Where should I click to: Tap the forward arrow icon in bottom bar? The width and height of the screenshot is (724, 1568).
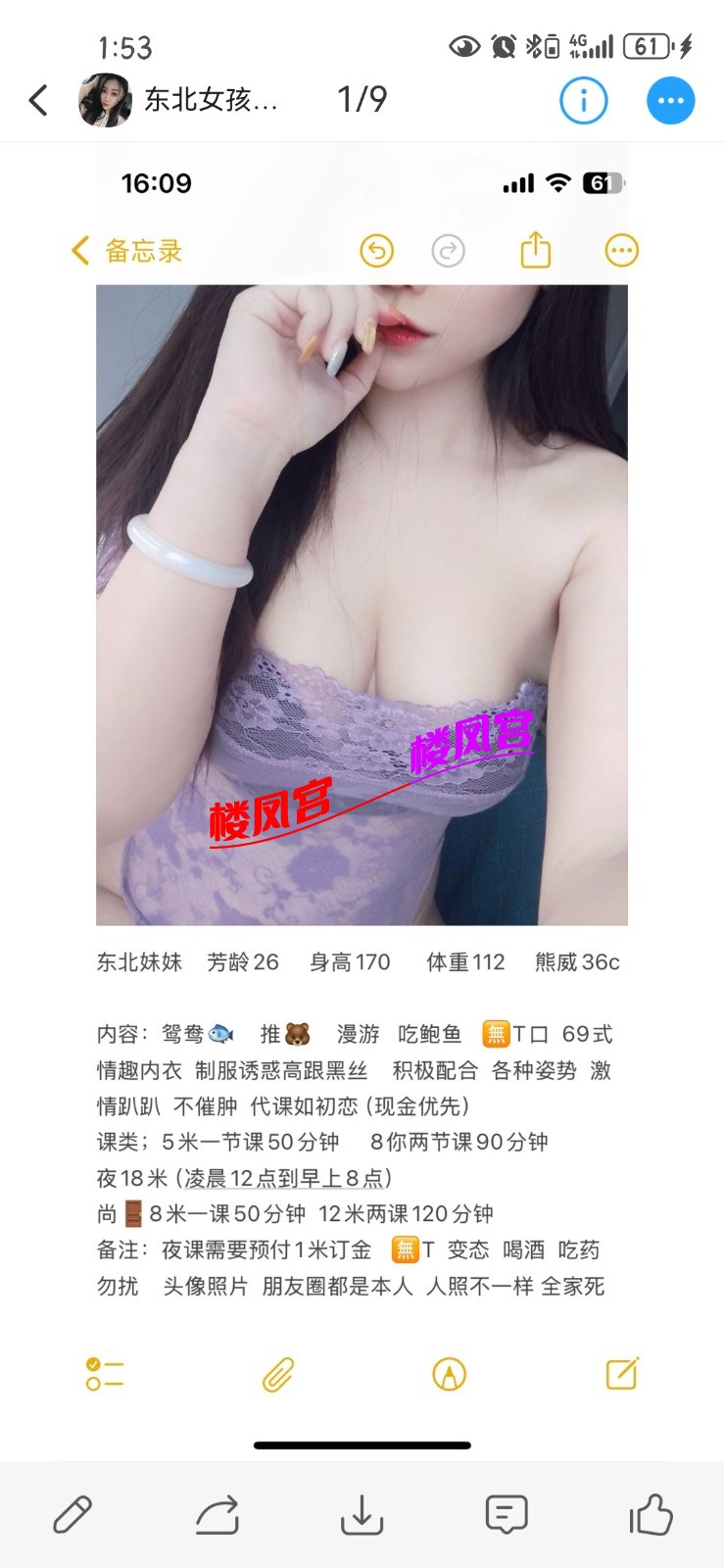pos(217,1516)
